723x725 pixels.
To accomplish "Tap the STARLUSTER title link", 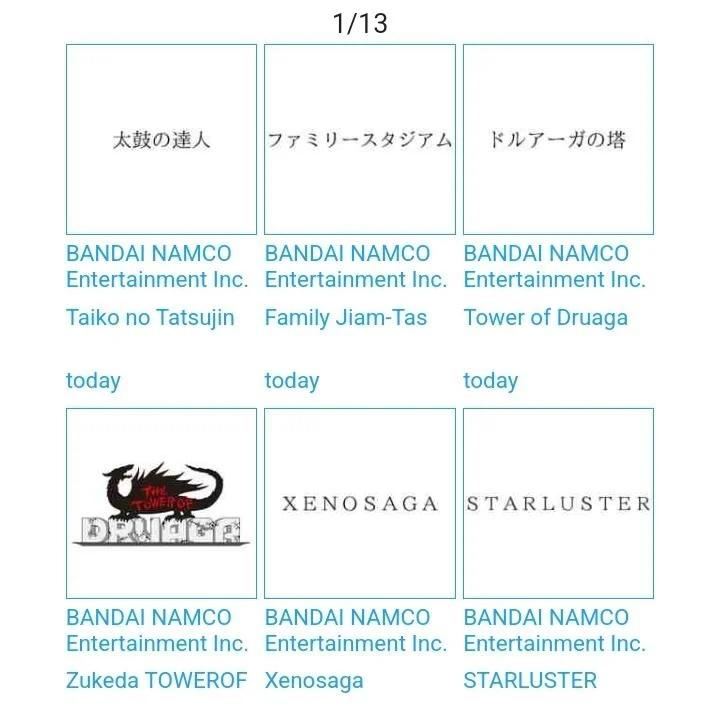I will 529,681.
